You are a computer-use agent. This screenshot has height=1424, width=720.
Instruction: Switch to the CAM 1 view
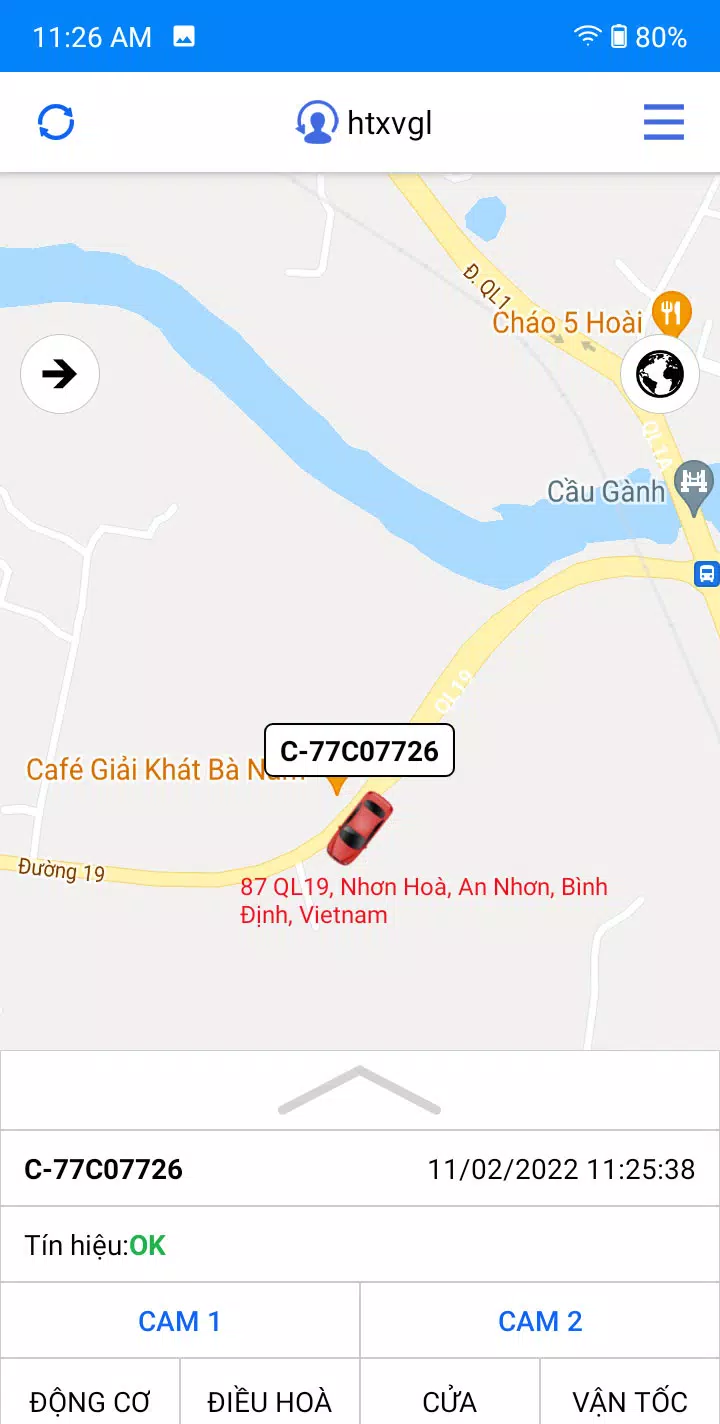(180, 1320)
